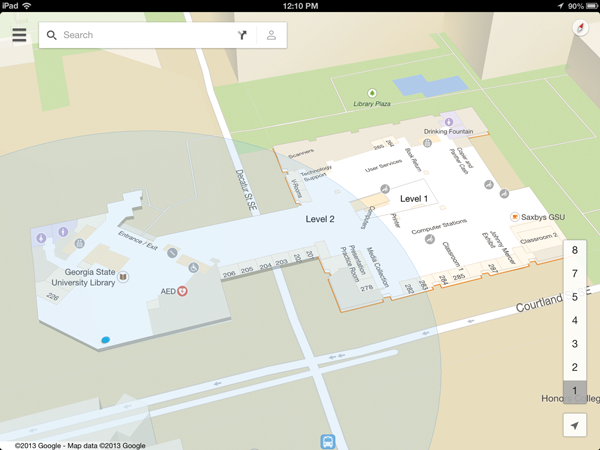This screenshot has height=450, width=600.
Task: Switch to floor level 4
Action: (x=574, y=321)
